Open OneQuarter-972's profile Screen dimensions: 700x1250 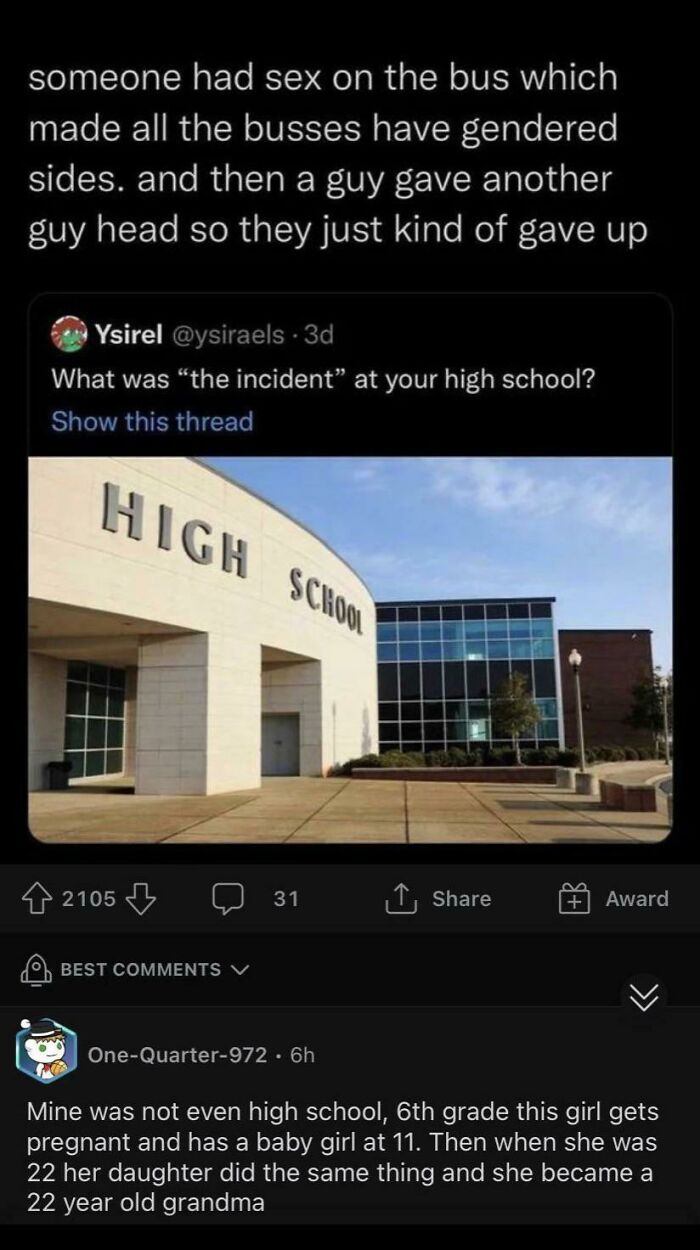coord(177,1054)
